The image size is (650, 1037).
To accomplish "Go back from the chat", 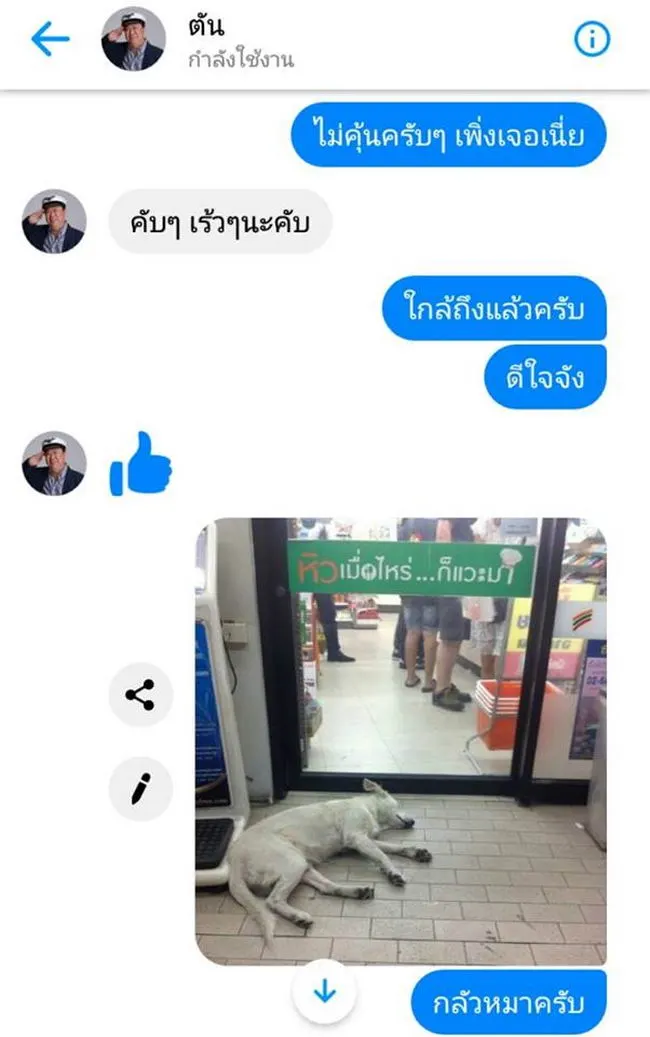I will pyautogui.click(x=49, y=40).
